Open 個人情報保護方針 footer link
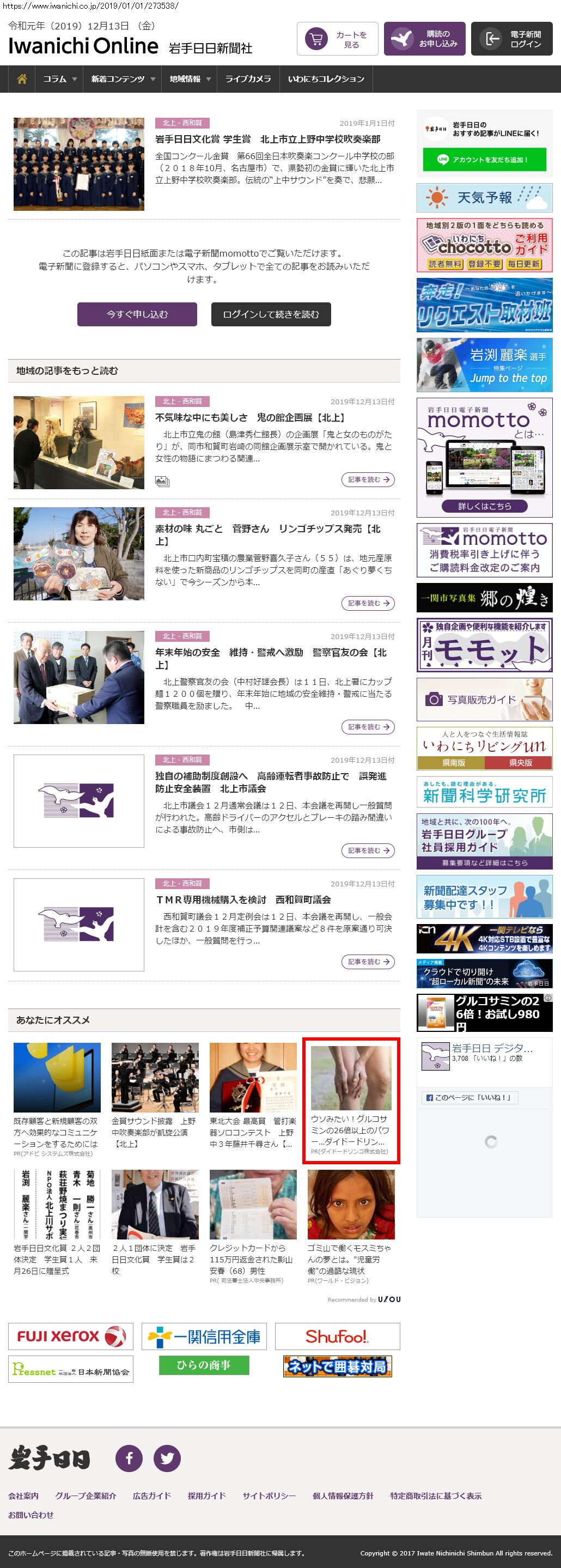 pyautogui.click(x=343, y=1496)
